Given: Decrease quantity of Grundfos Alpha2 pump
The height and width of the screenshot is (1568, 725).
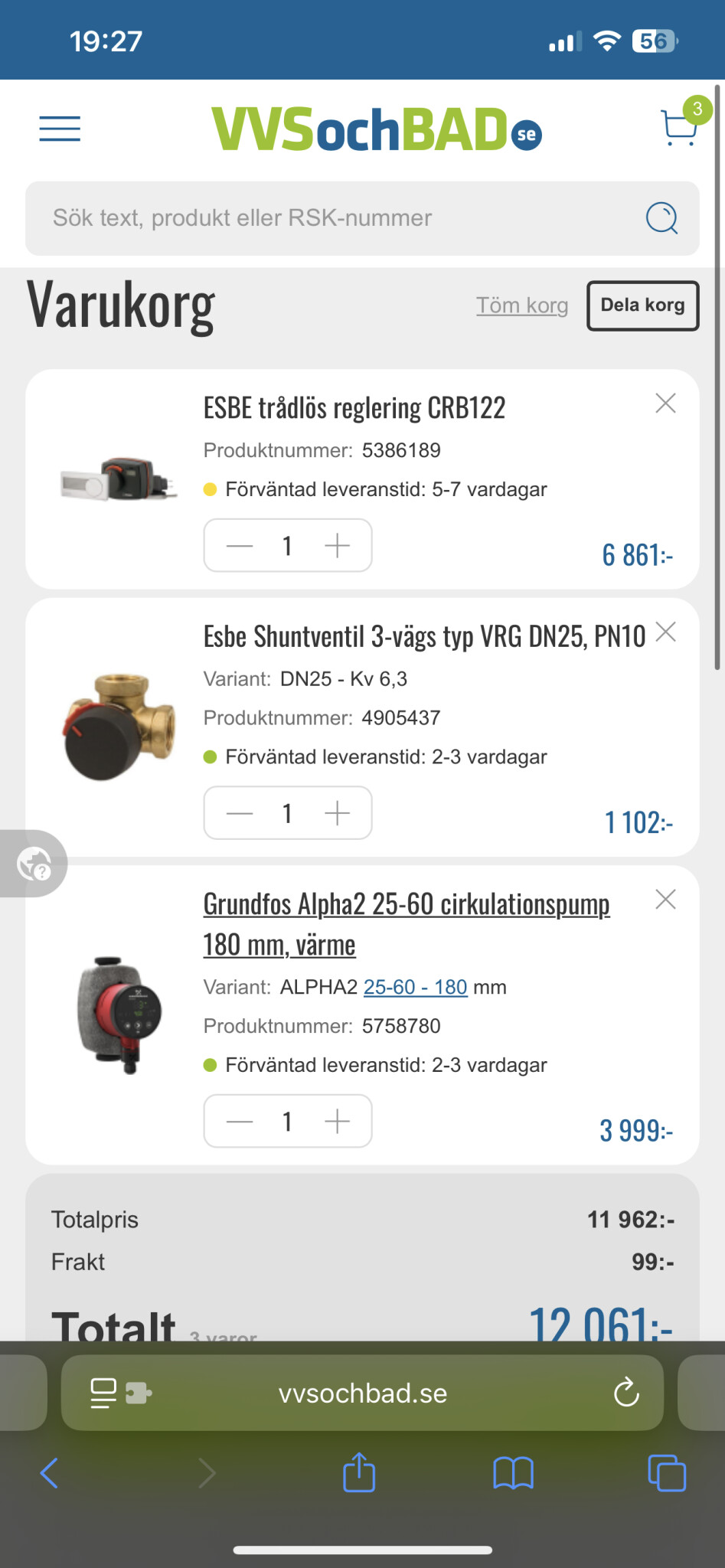Looking at the screenshot, I should (x=240, y=1122).
